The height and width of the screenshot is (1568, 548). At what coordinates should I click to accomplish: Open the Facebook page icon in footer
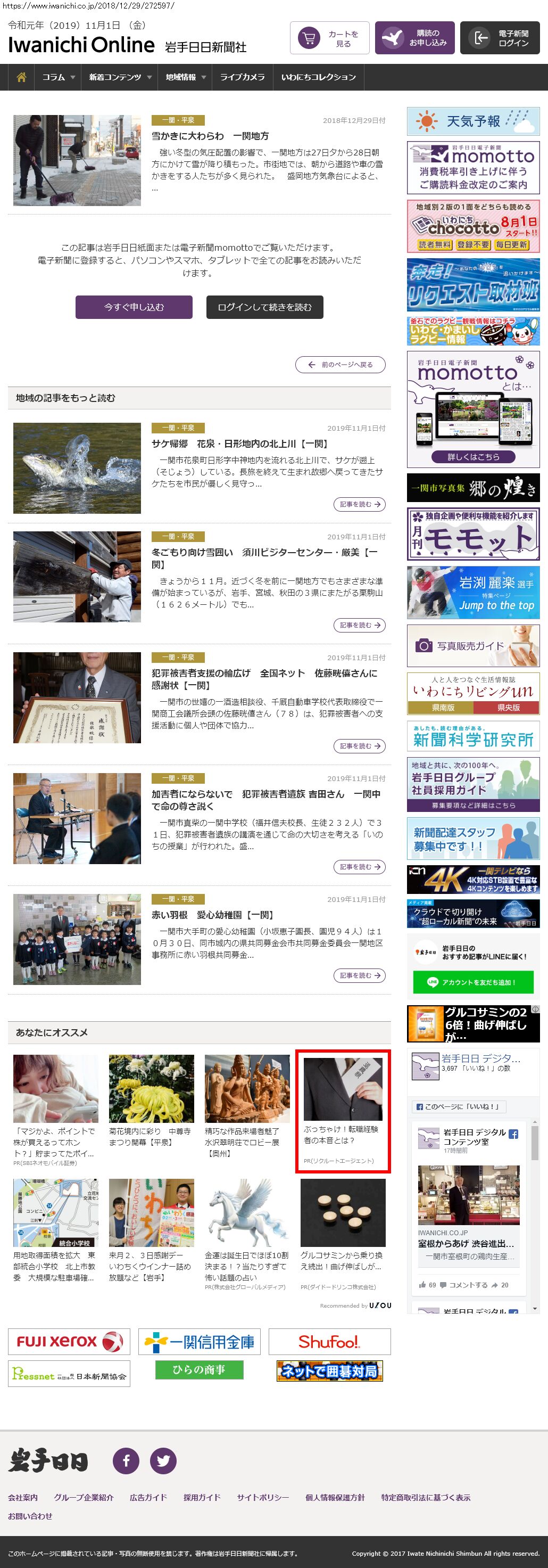click(x=126, y=1461)
